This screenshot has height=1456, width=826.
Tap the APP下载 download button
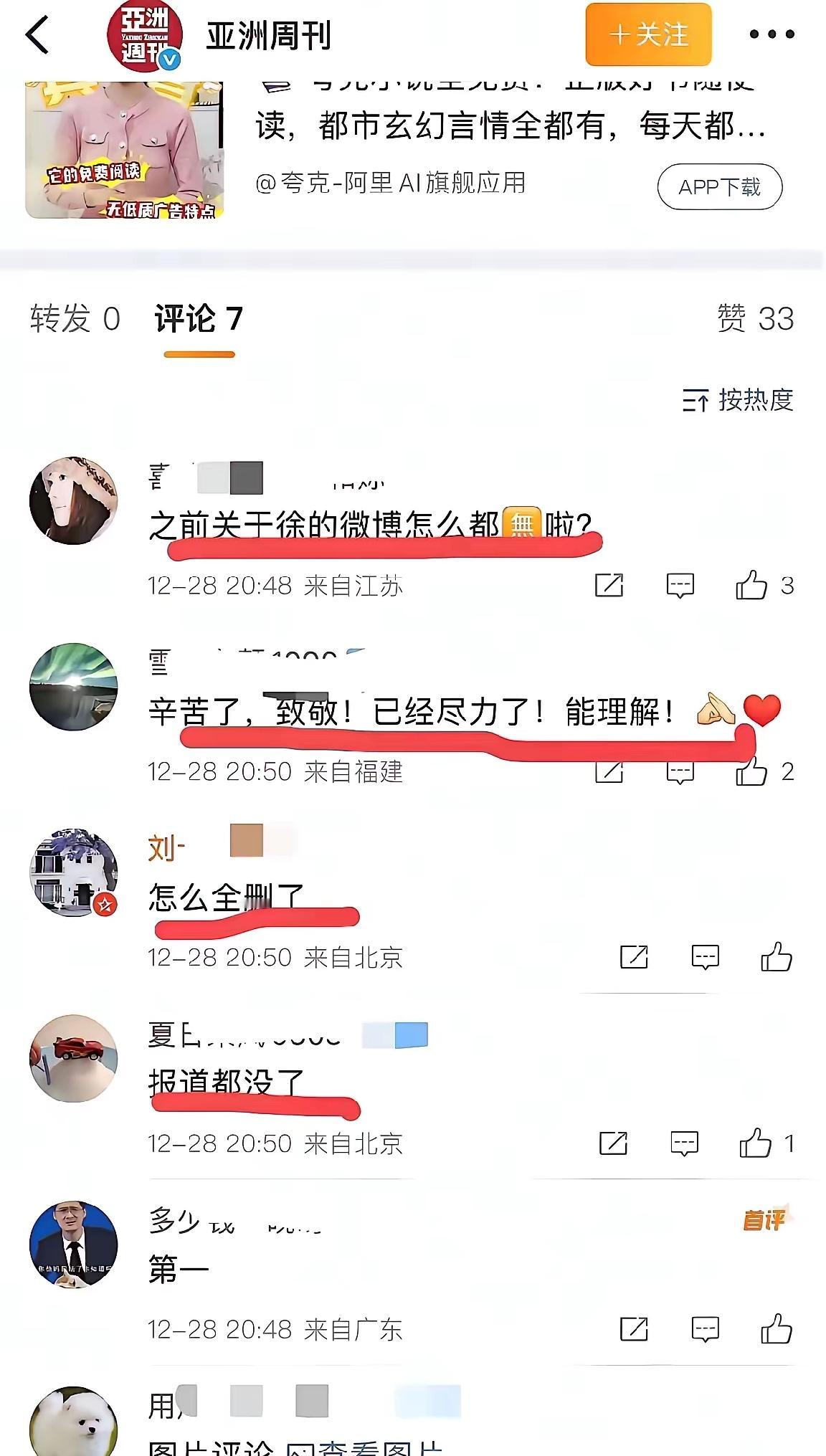click(721, 186)
